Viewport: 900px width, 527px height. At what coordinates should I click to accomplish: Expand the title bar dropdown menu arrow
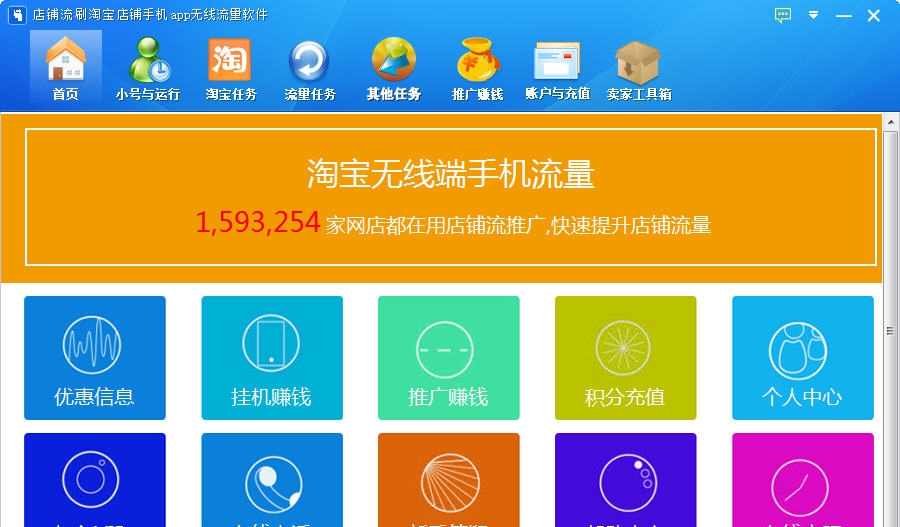click(814, 15)
